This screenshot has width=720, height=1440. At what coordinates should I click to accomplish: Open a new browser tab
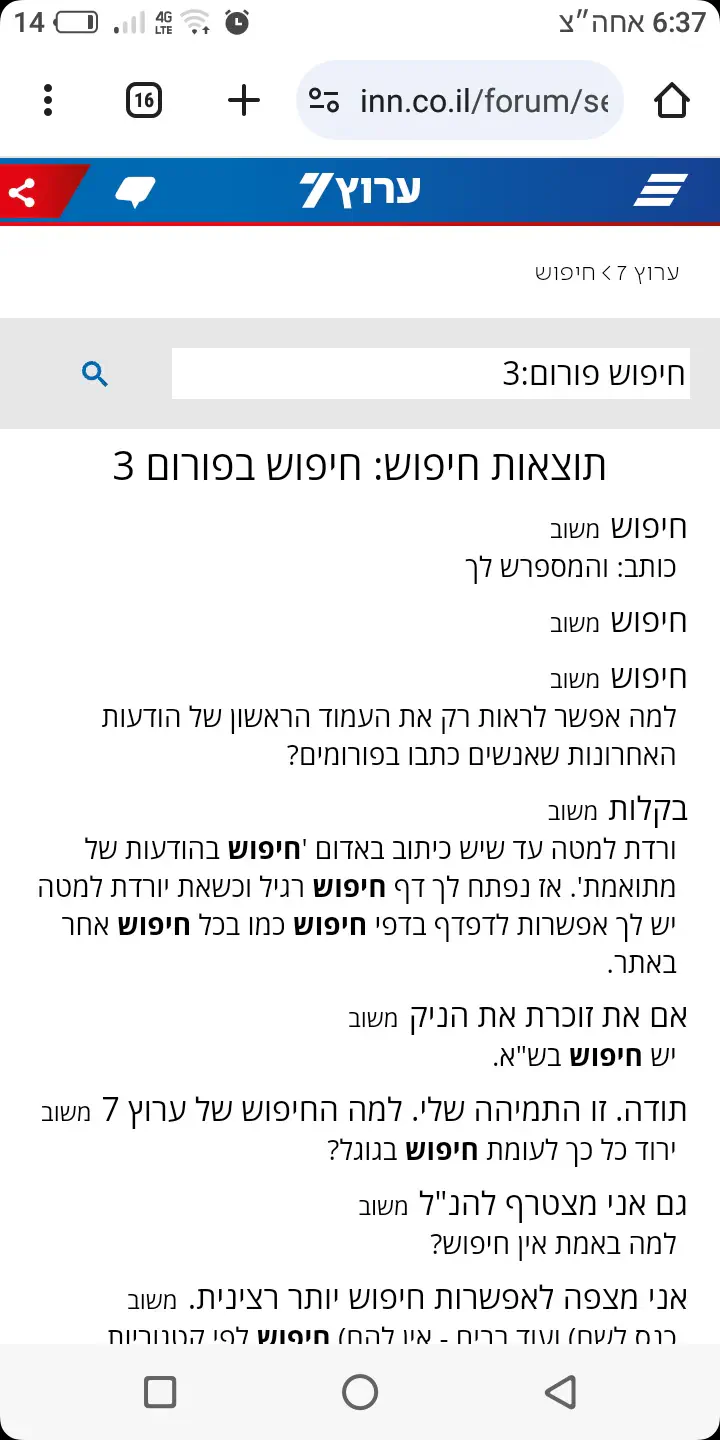(243, 100)
